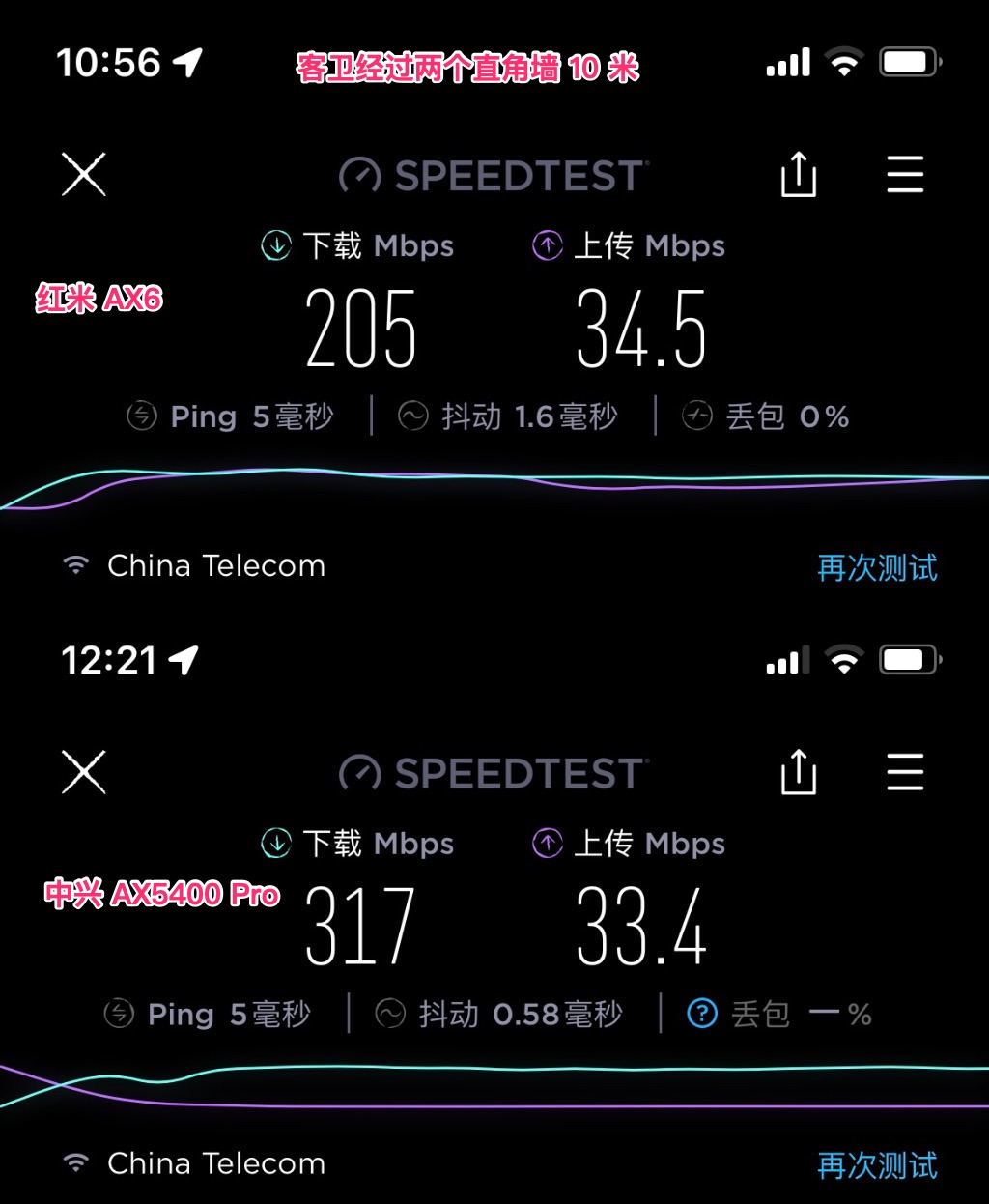The width and height of the screenshot is (989, 1204).
Task: Open the 丢包 question mark help icon
Action: pos(700,1014)
